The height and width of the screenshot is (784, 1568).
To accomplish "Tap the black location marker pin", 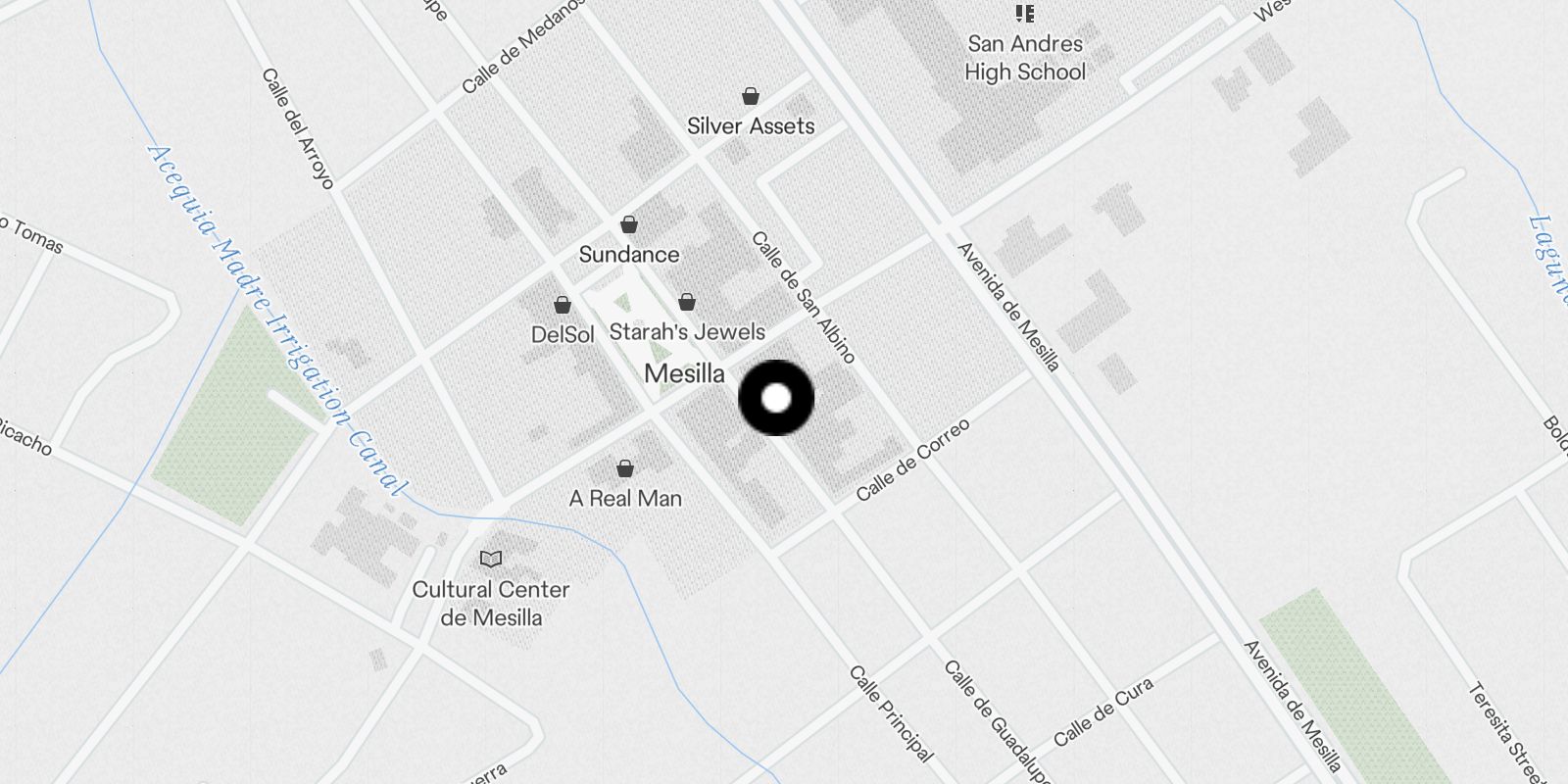I will pyautogui.click(x=776, y=398).
